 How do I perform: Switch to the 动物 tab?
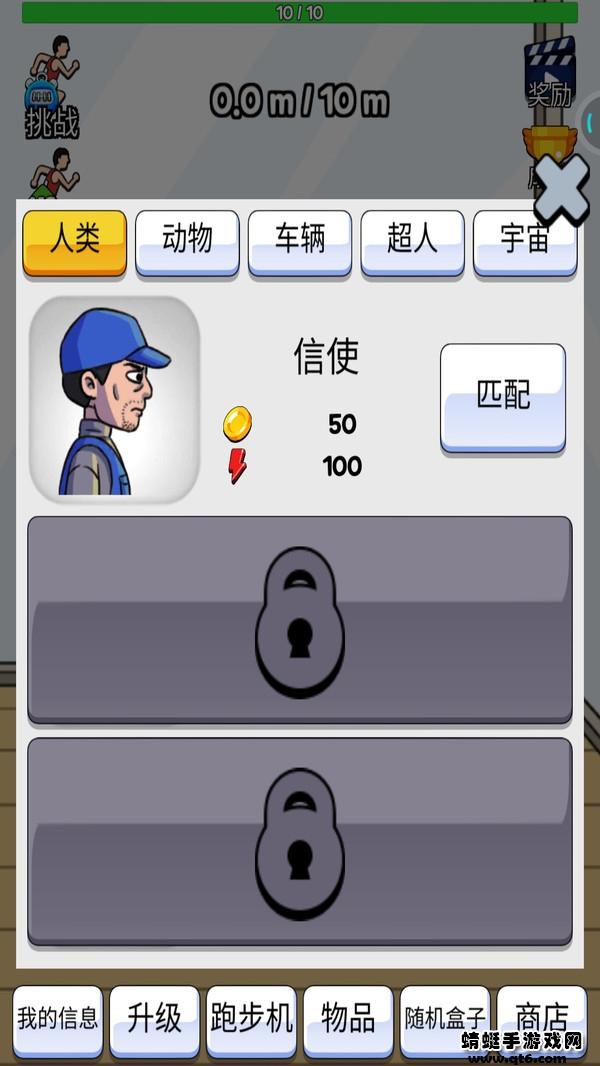187,241
